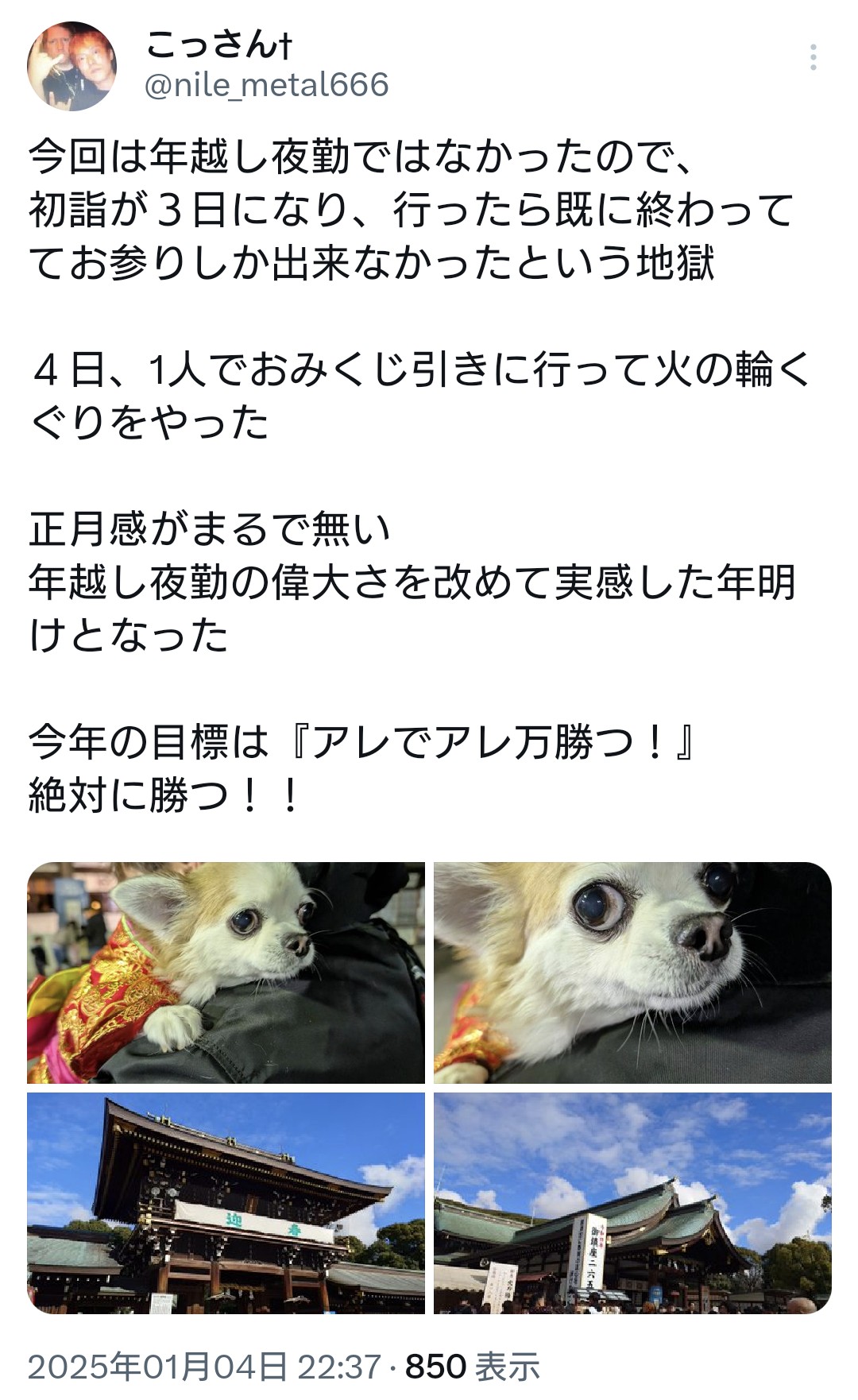Open the @nile_metal666 profile handle
This screenshot has height=1400, width=858.
pyautogui.click(x=267, y=85)
